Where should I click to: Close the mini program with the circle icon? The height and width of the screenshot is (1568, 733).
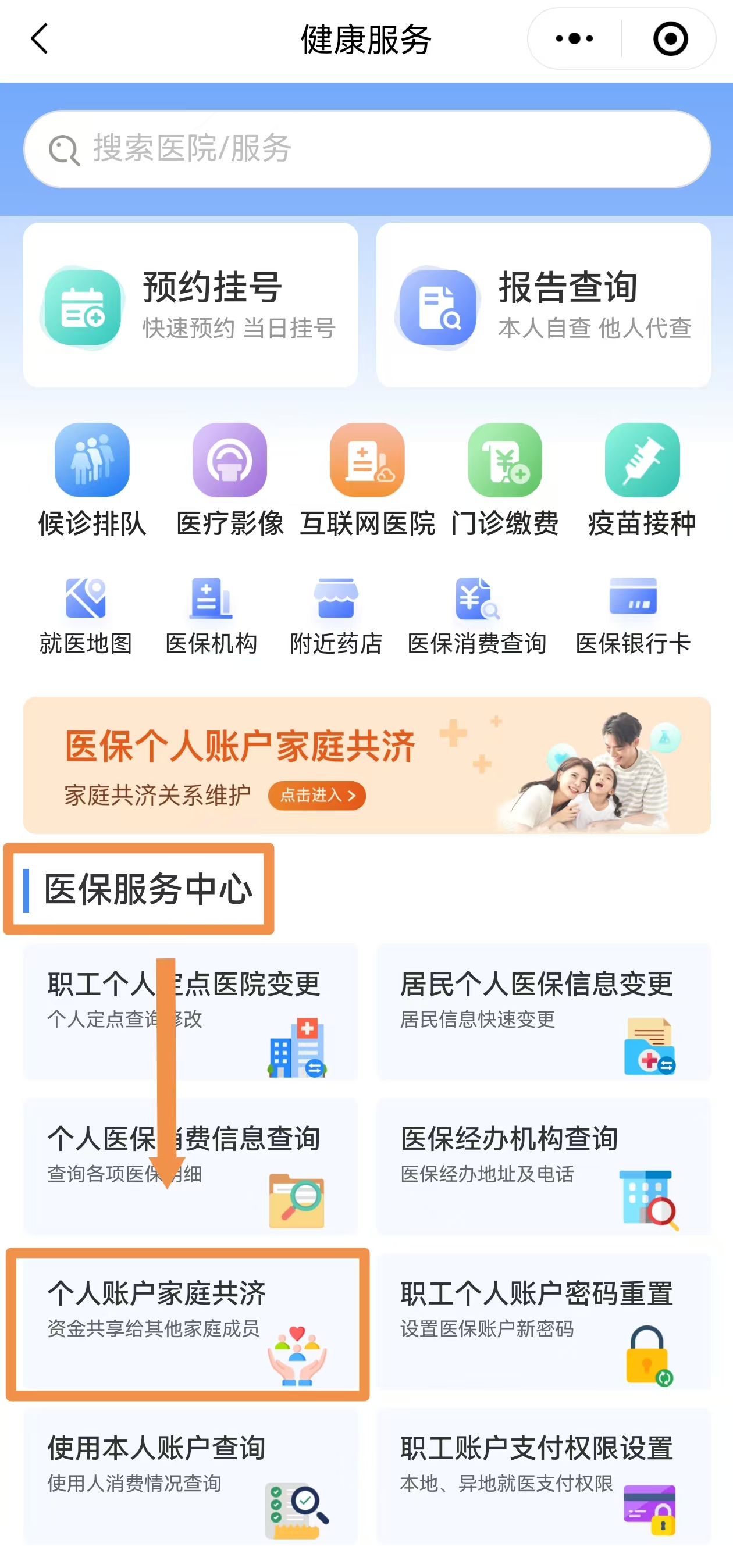[670, 39]
